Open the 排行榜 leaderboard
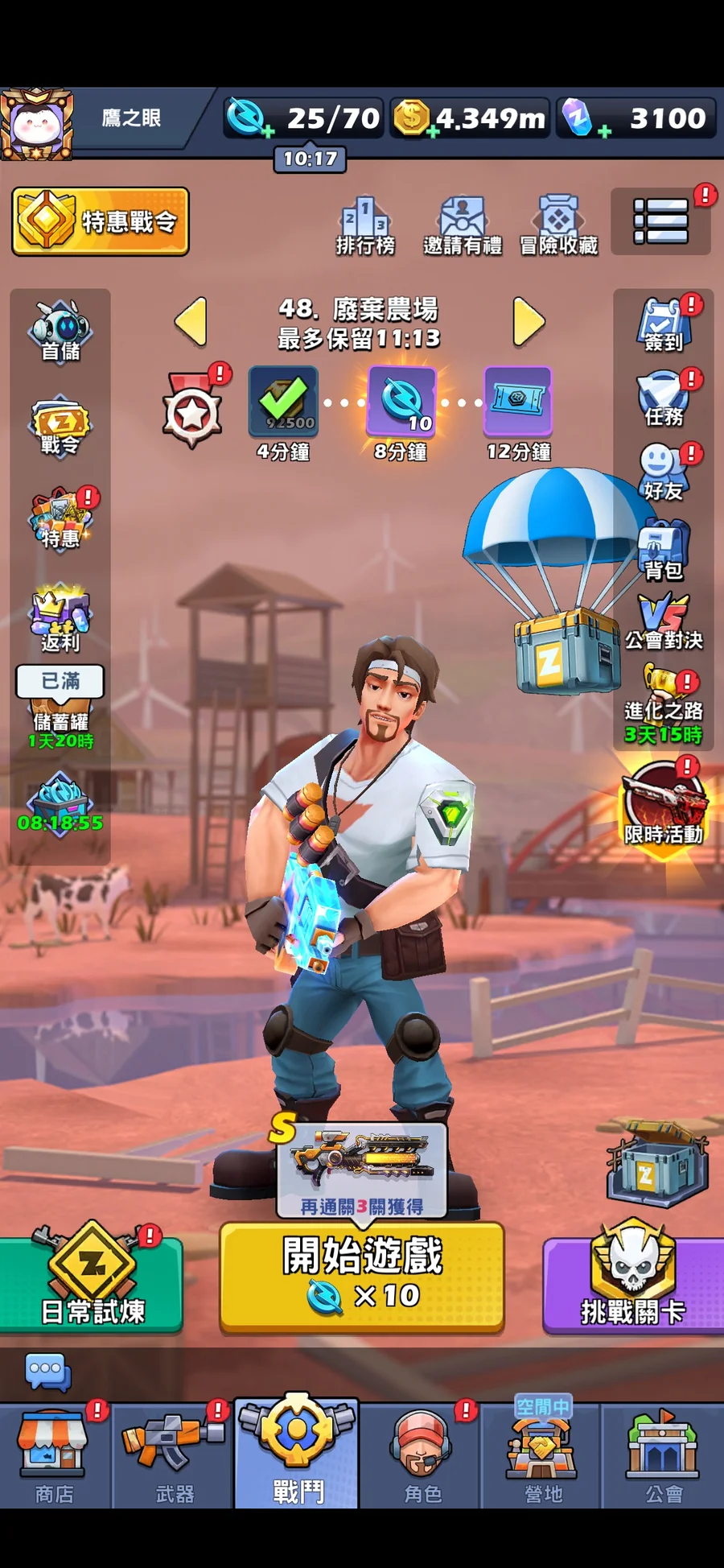The image size is (724, 1568). click(365, 225)
